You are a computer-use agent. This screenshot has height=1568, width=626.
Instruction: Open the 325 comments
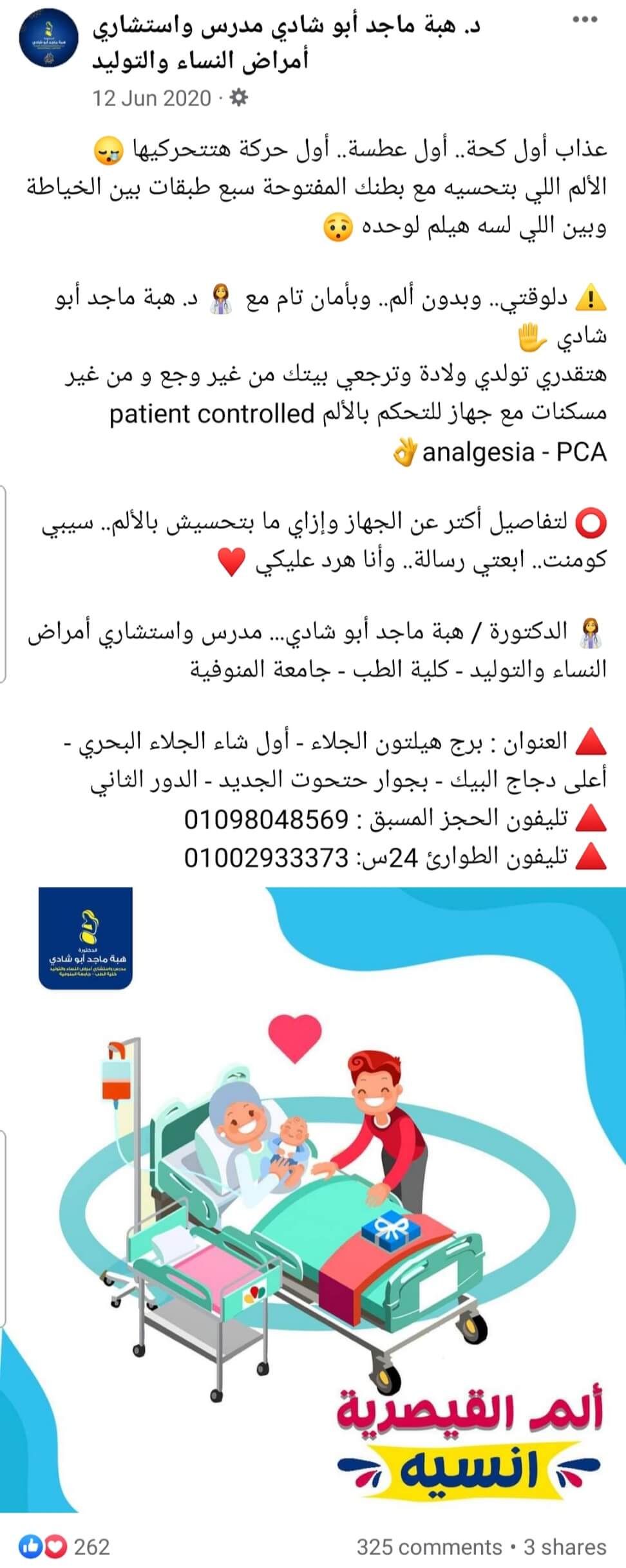click(x=429, y=1547)
